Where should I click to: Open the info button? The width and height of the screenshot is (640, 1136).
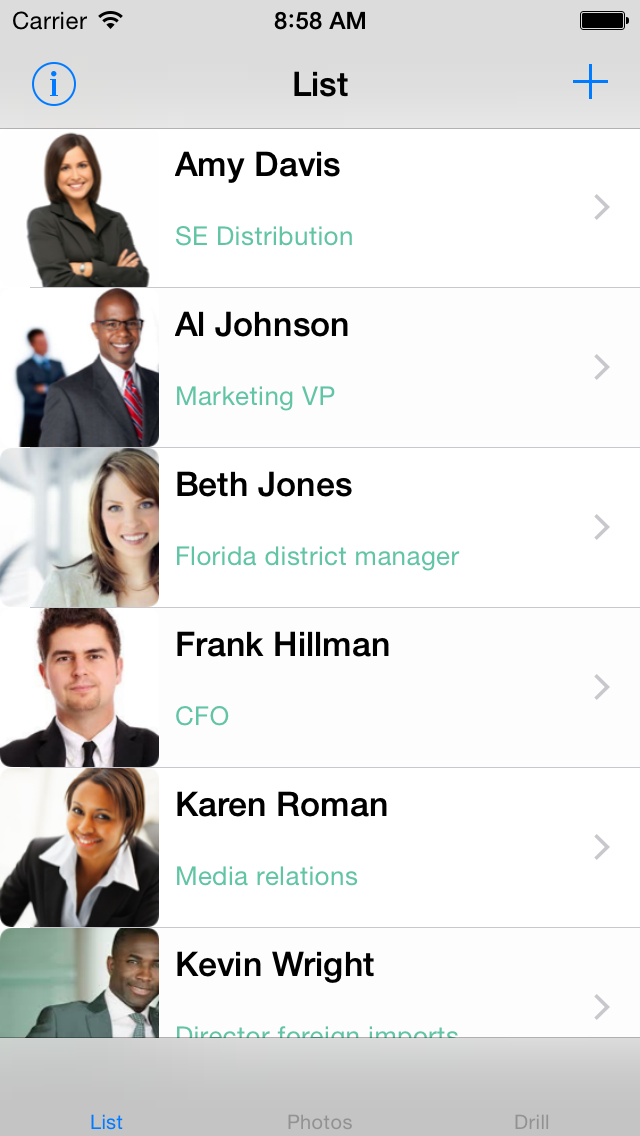pos(54,84)
